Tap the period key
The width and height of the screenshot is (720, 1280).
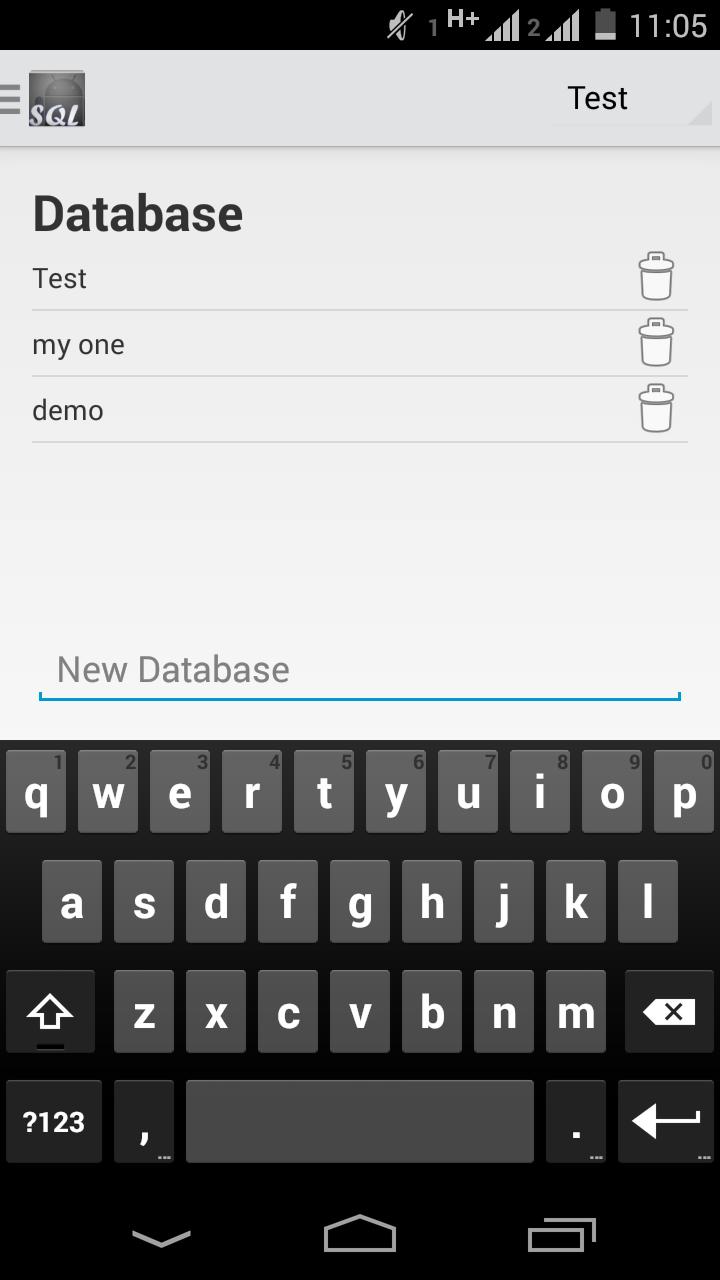click(x=575, y=1122)
